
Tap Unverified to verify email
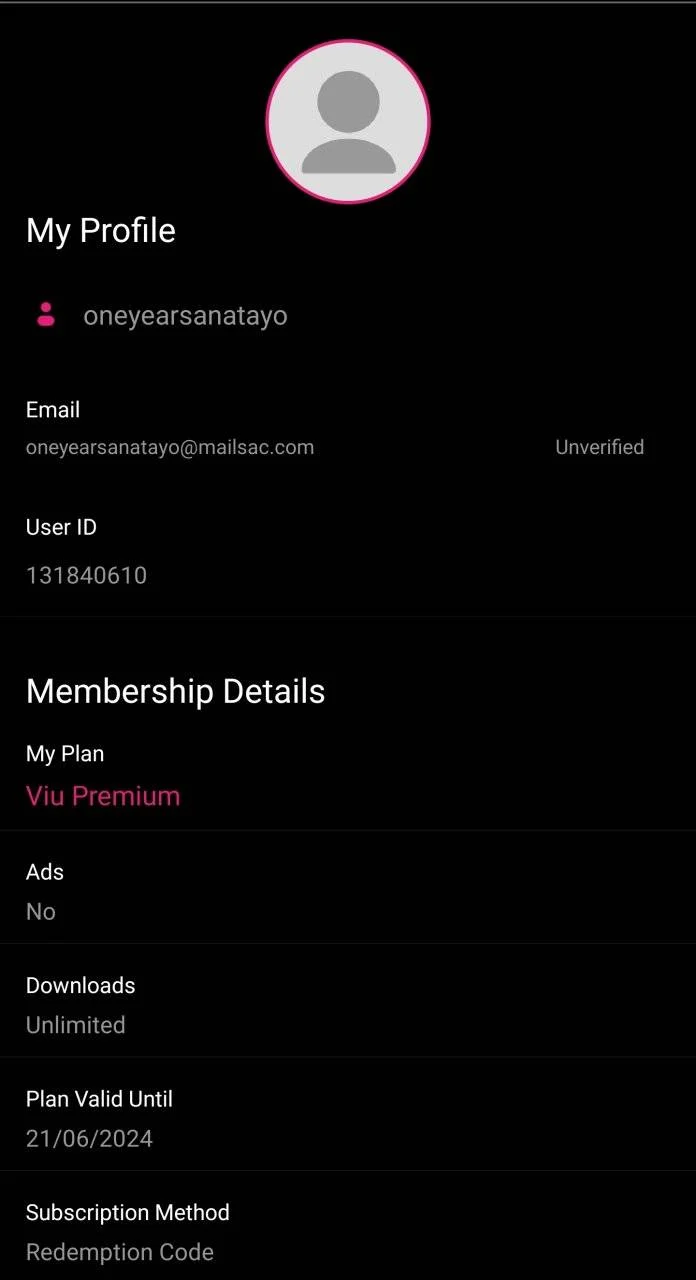(599, 447)
